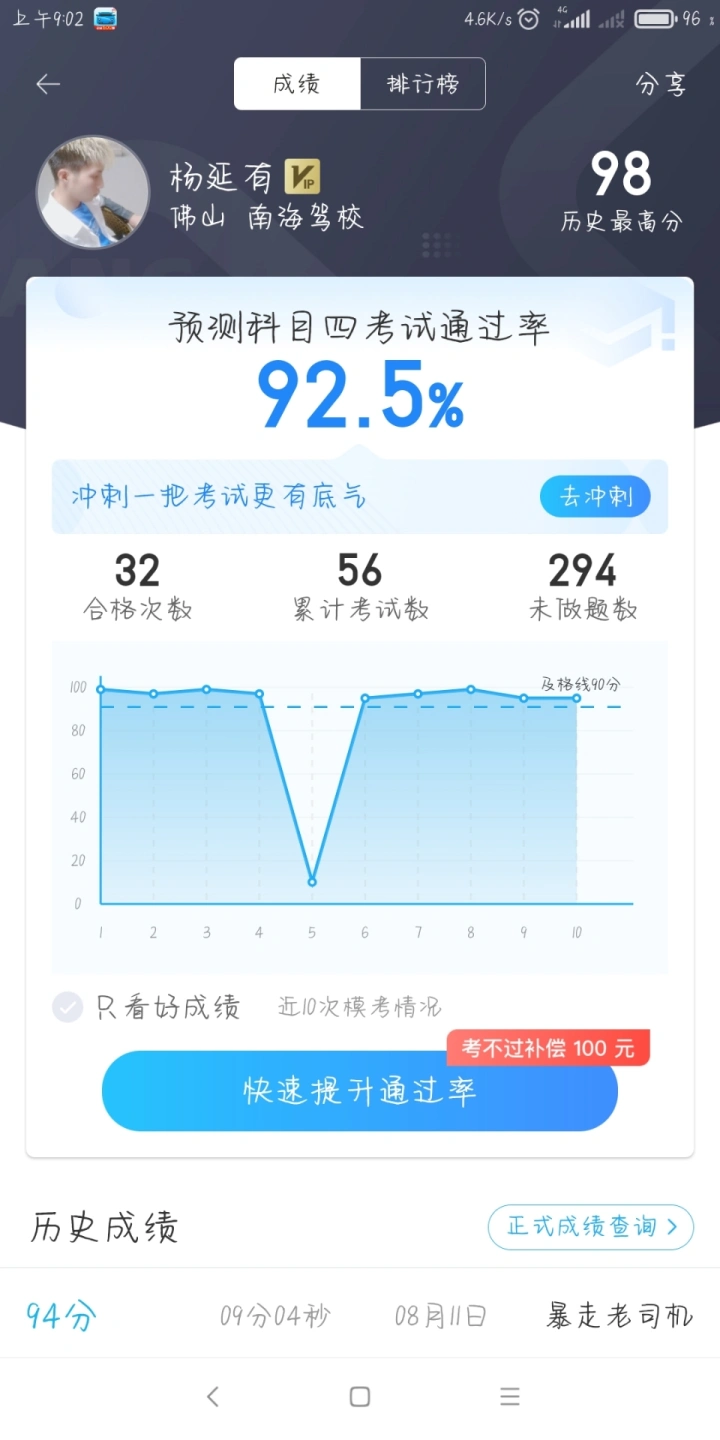Switch to the 排行榜 tab
Viewport: 720px width, 1440px height.
tap(423, 84)
